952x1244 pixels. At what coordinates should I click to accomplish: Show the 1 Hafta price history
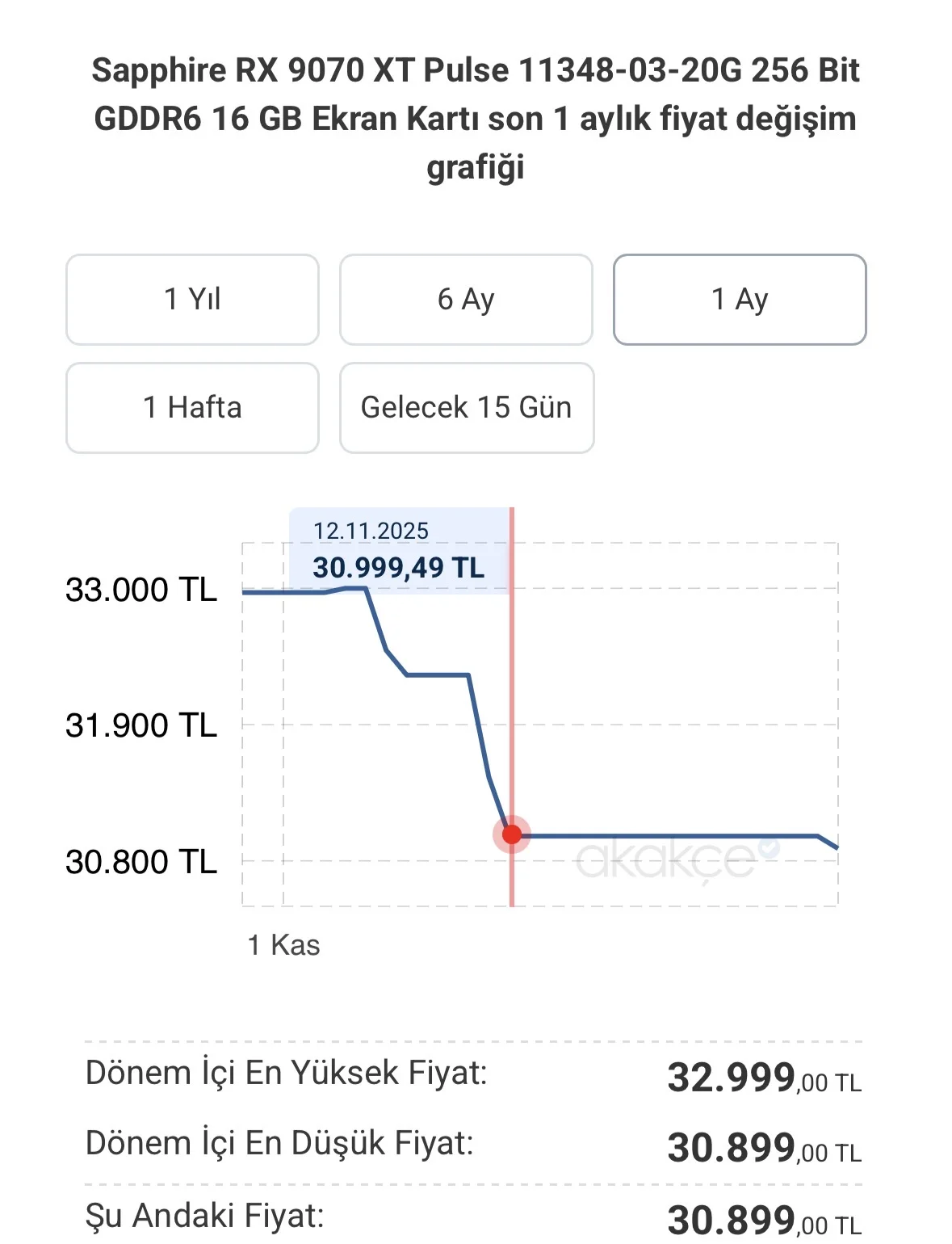(x=192, y=408)
